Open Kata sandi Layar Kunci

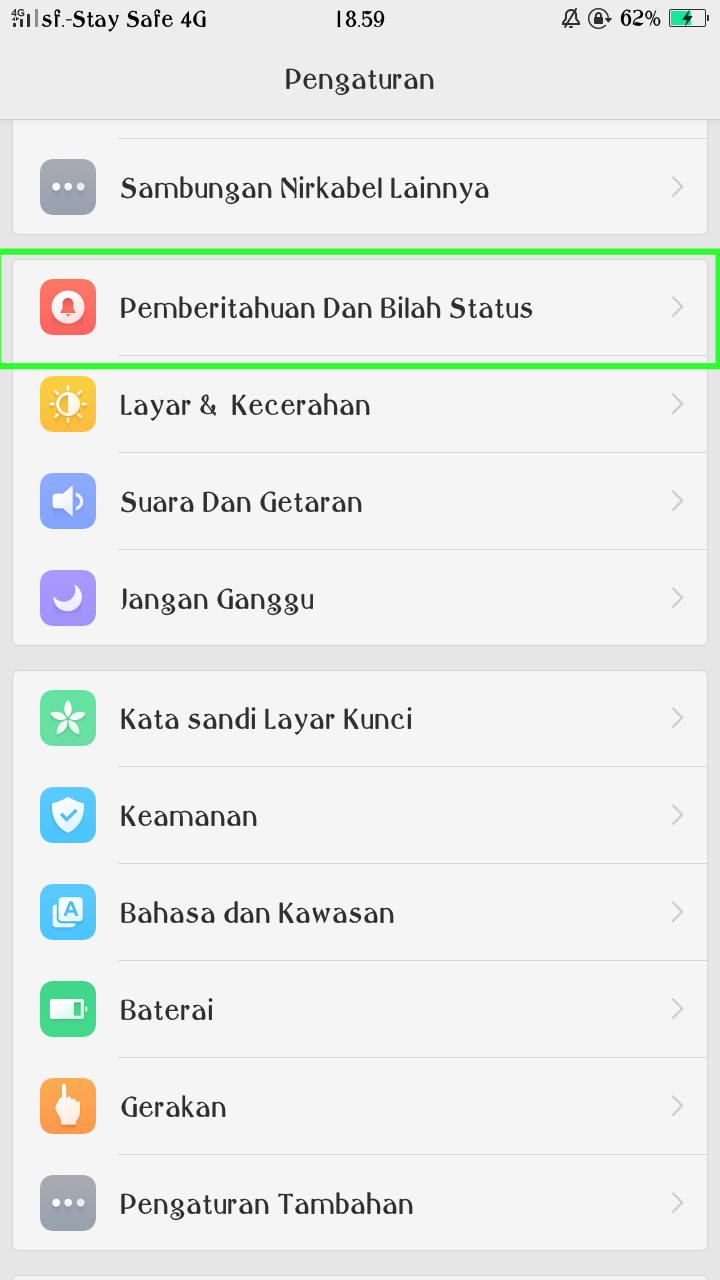(360, 719)
